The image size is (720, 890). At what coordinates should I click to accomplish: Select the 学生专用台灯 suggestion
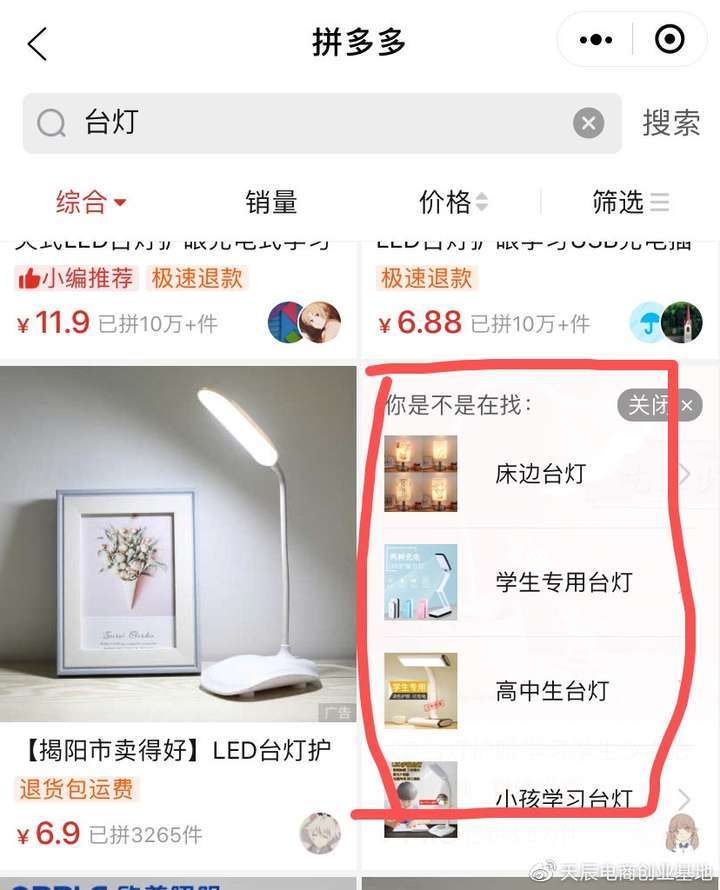click(563, 582)
